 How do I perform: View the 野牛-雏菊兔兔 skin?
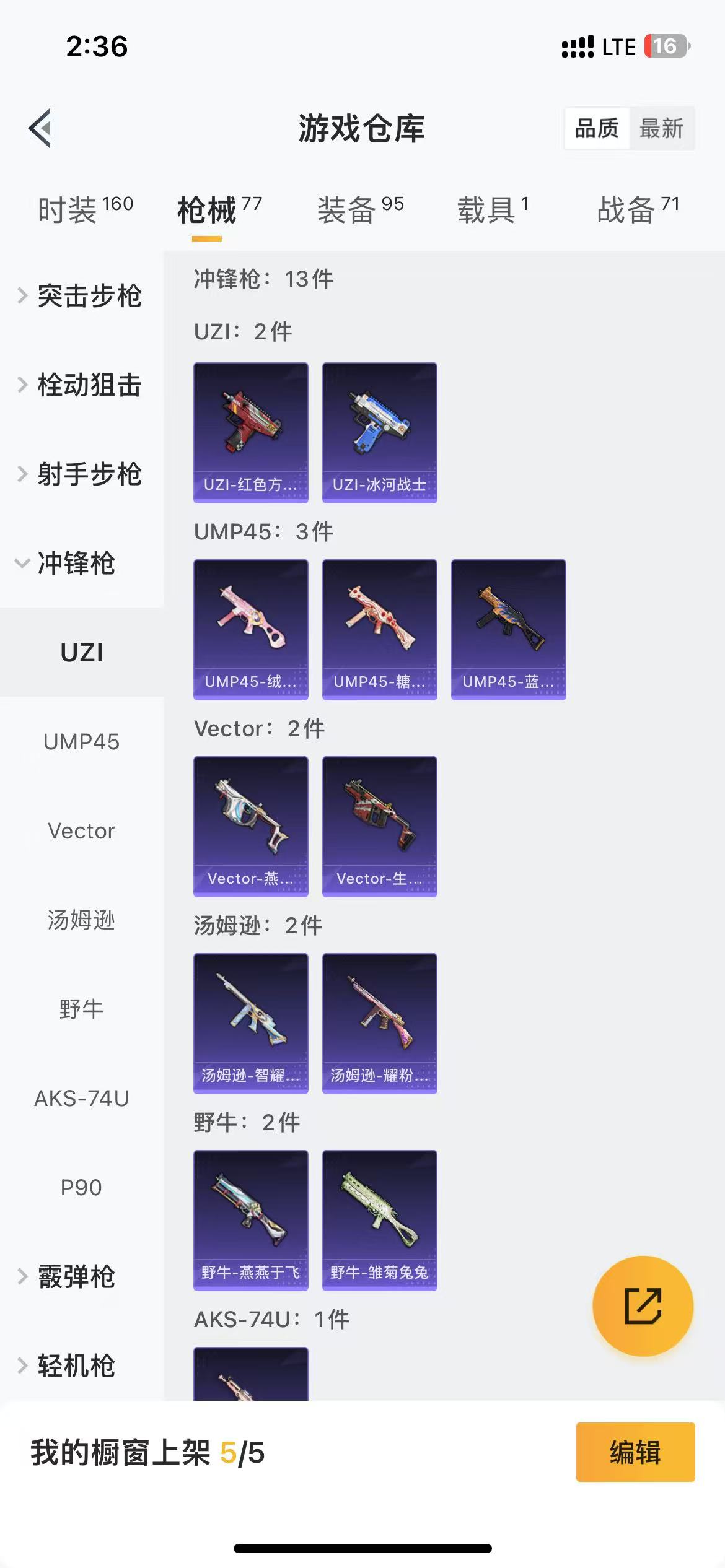379,1220
